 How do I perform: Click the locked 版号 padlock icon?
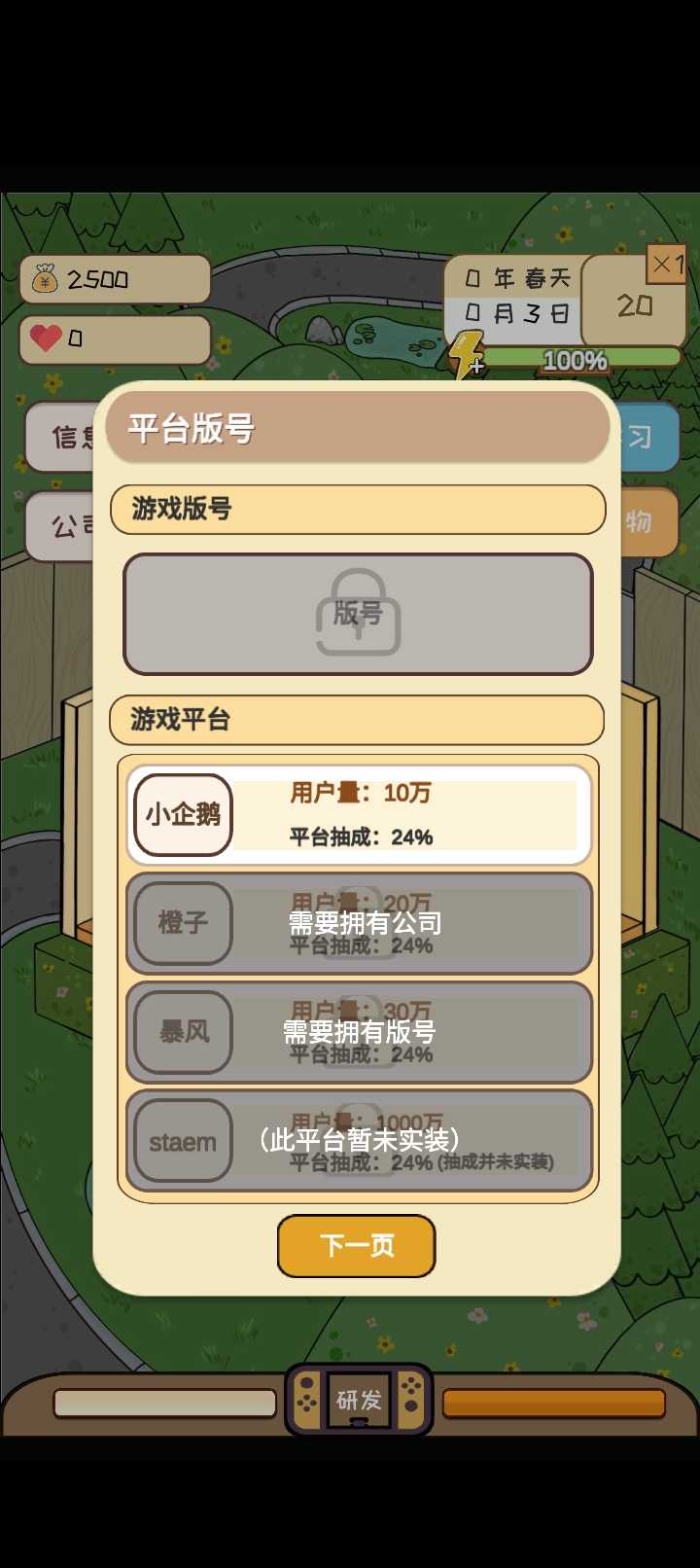click(358, 613)
